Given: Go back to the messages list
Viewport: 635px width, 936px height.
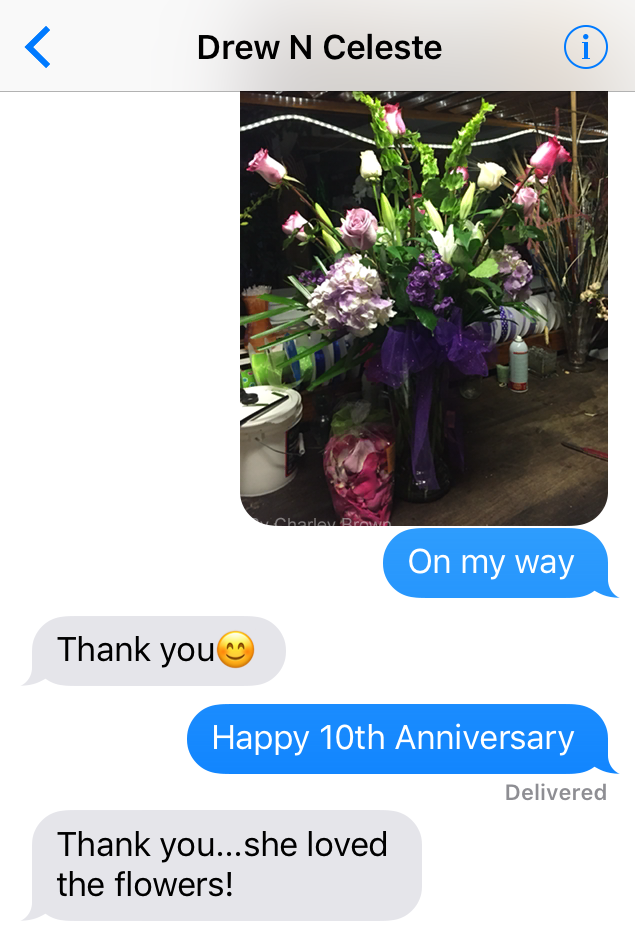Looking at the screenshot, I should [38, 47].
